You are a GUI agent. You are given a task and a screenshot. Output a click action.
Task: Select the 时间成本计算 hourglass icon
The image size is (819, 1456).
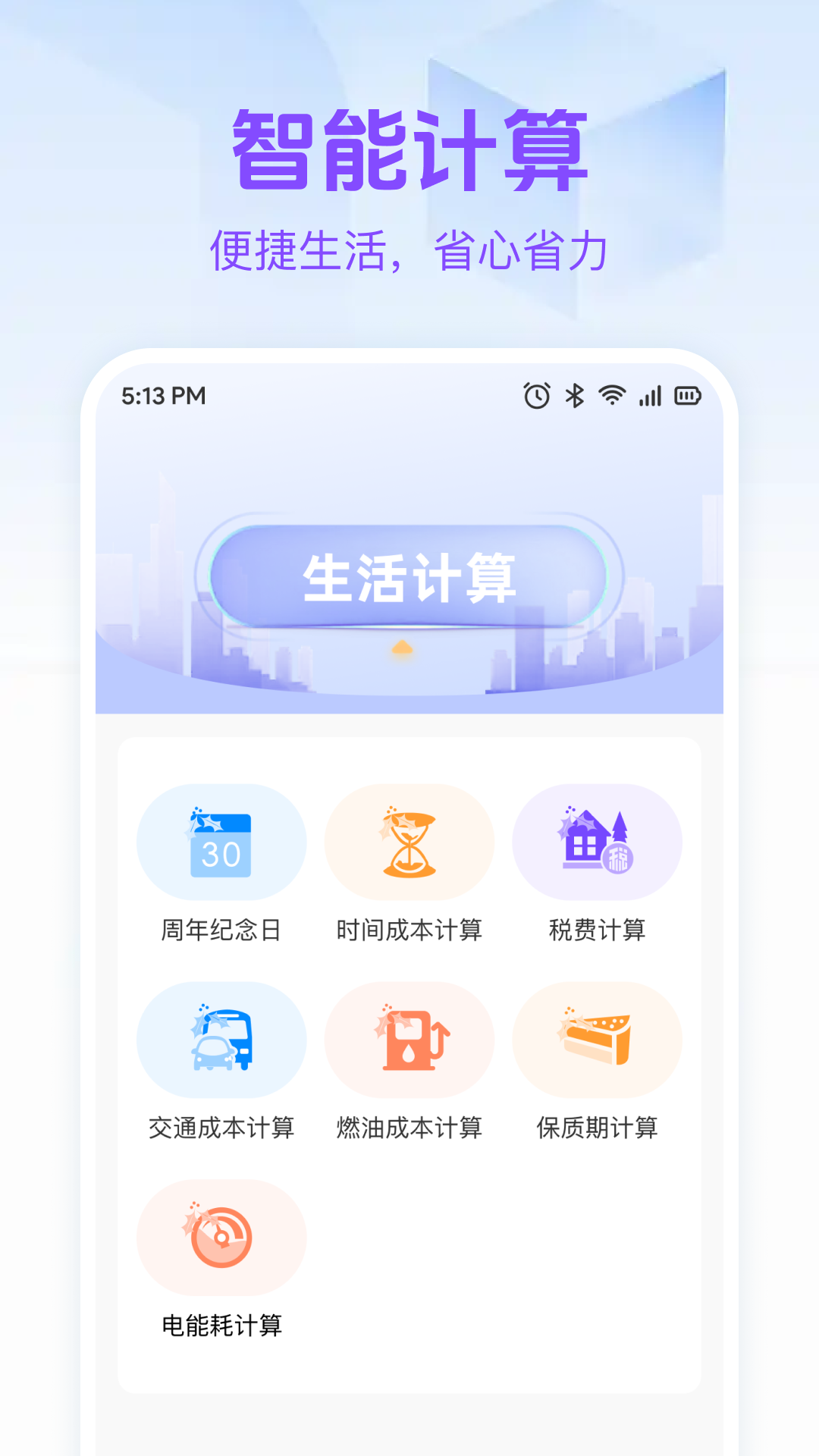409,842
